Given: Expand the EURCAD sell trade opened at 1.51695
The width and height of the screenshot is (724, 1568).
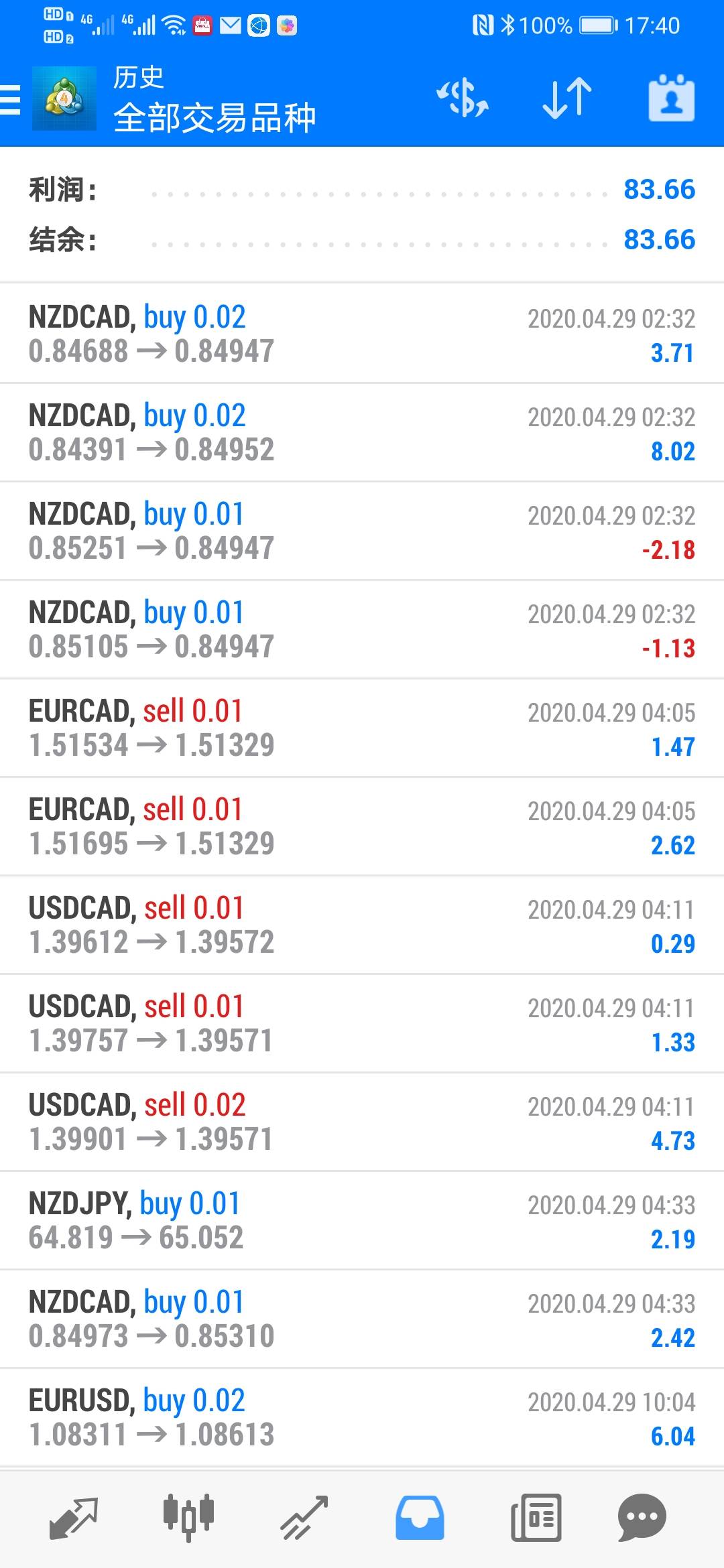Looking at the screenshot, I should coord(362,826).
